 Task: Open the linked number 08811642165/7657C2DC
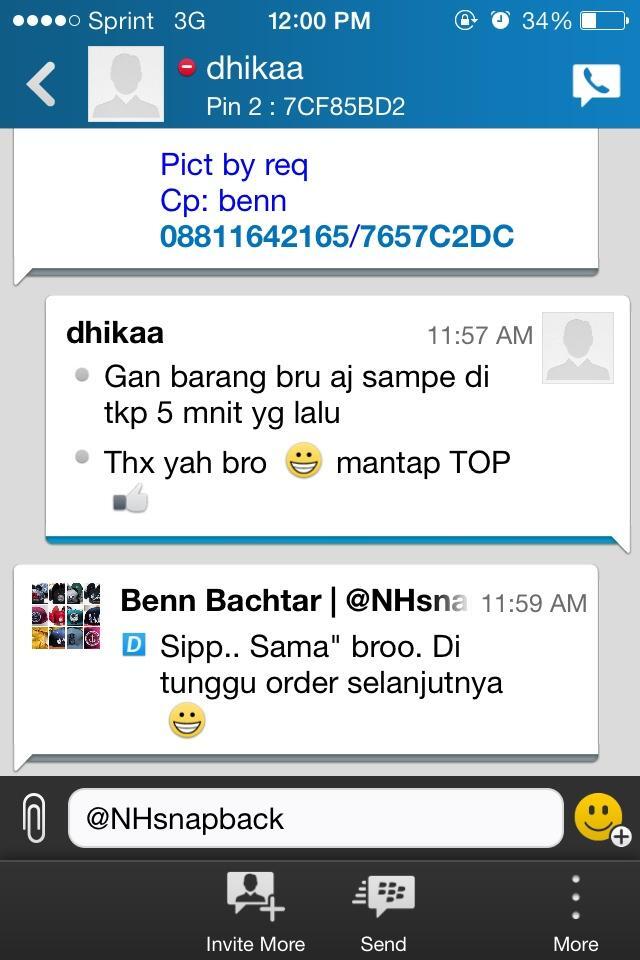click(337, 236)
